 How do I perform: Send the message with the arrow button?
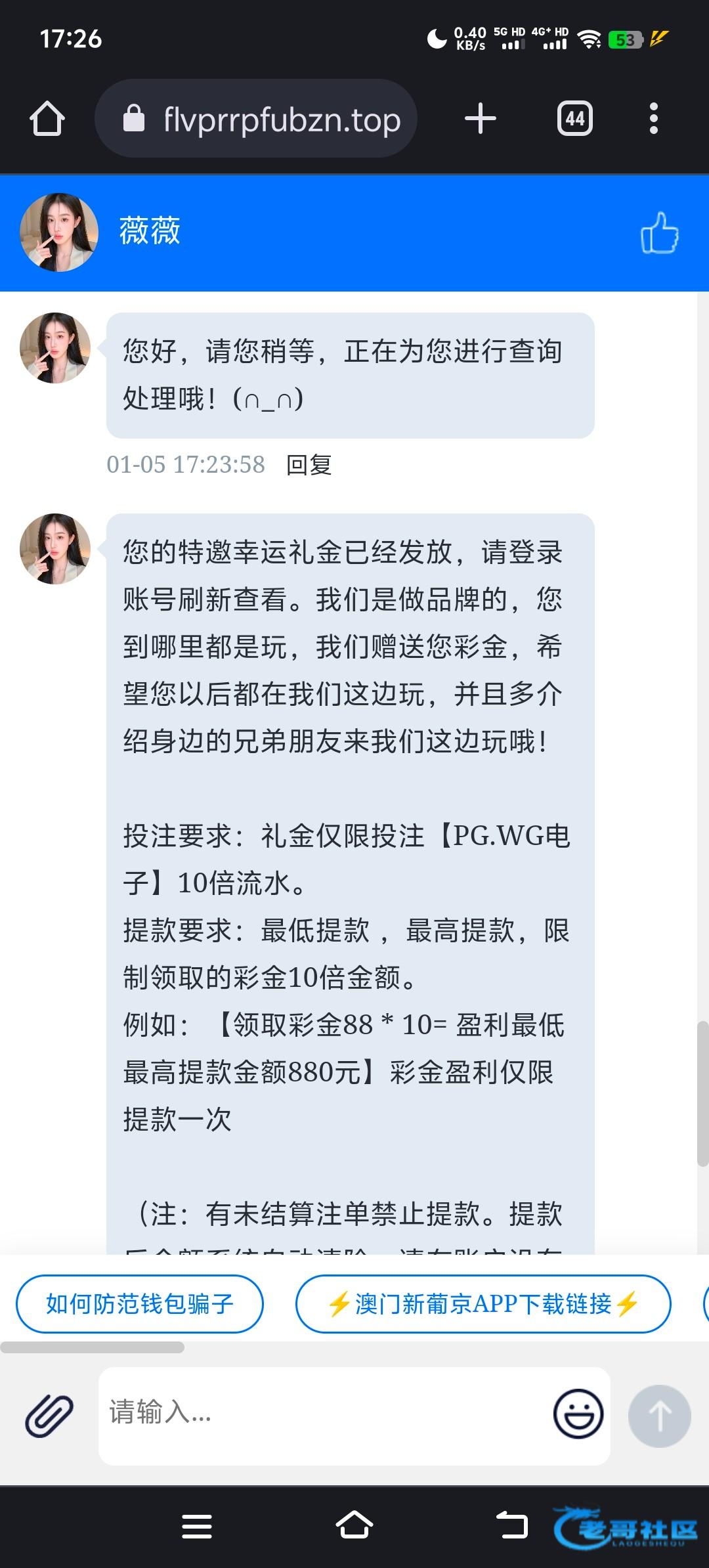[x=659, y=1416]
